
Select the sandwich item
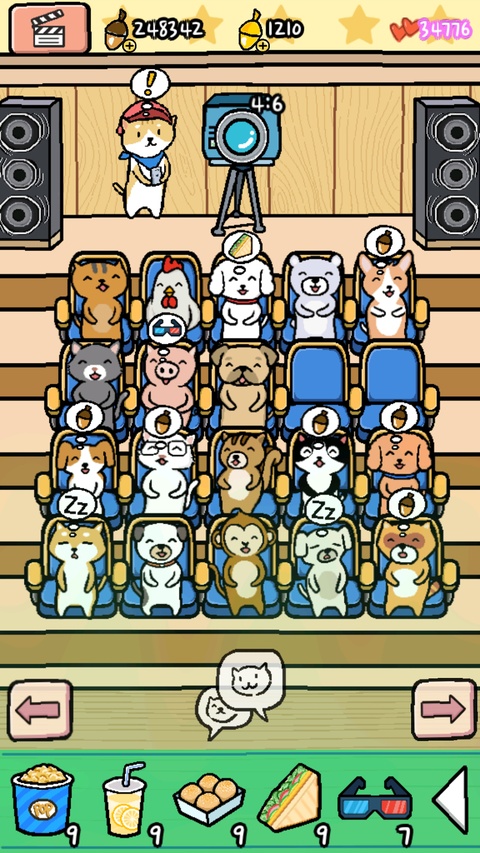coord(290,798)
